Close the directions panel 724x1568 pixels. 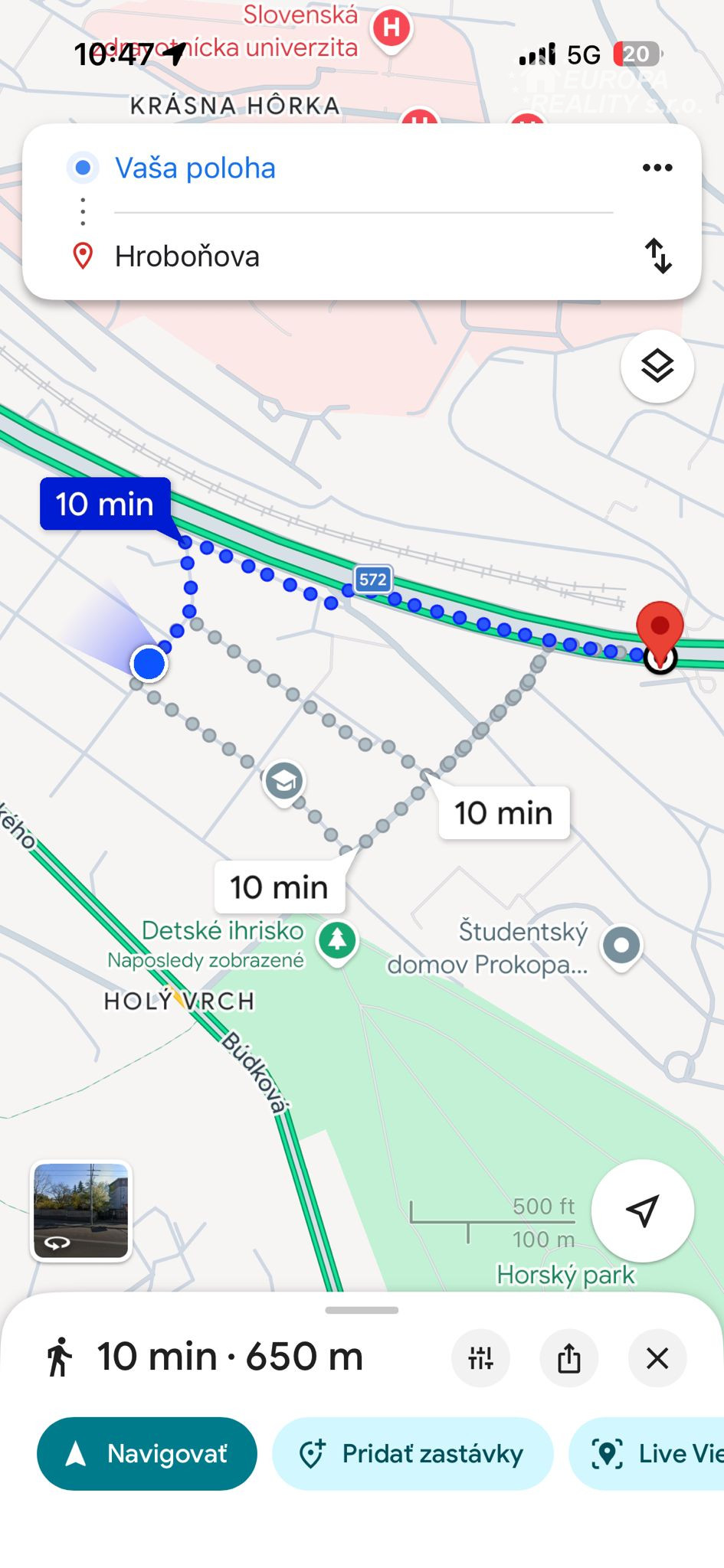657,1358
